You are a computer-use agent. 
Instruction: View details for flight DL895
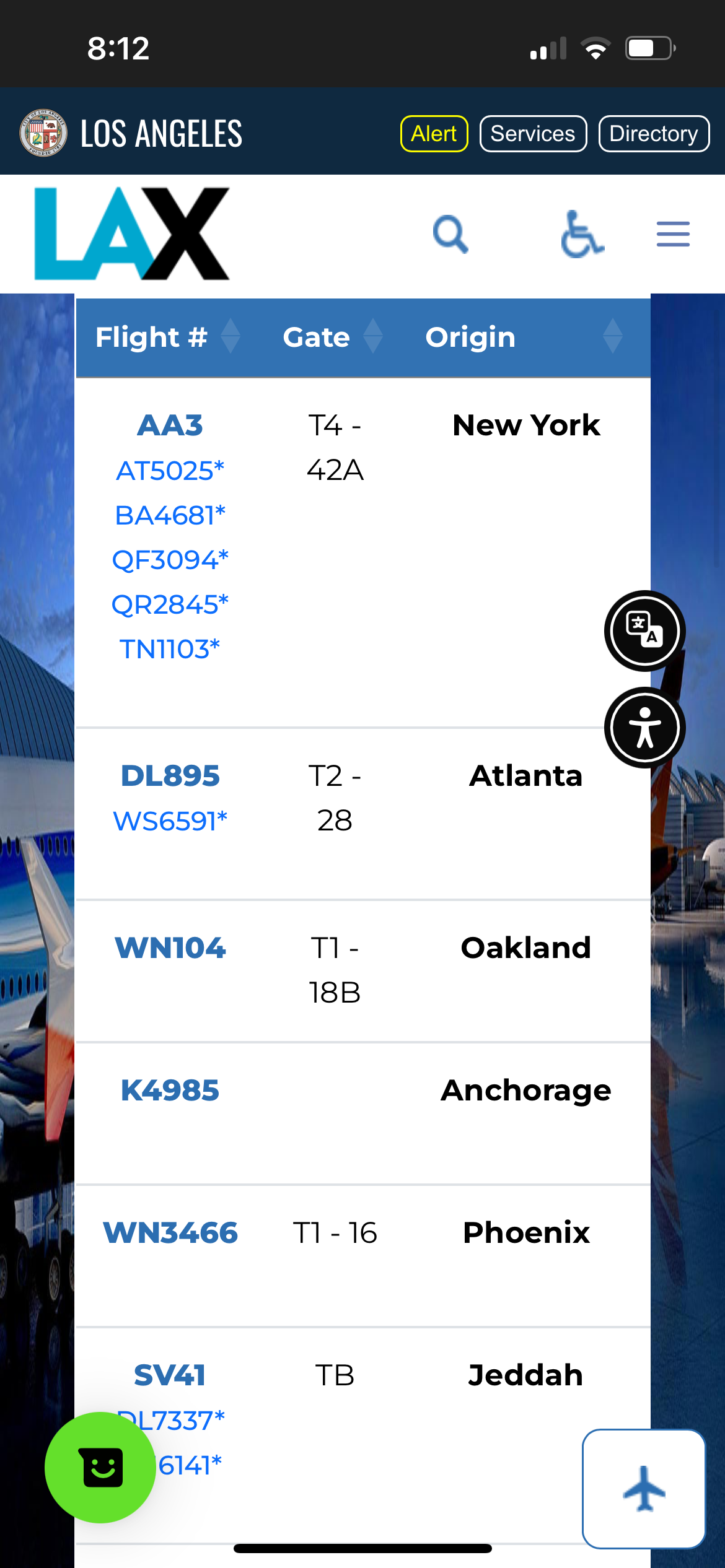pos(170,776)
